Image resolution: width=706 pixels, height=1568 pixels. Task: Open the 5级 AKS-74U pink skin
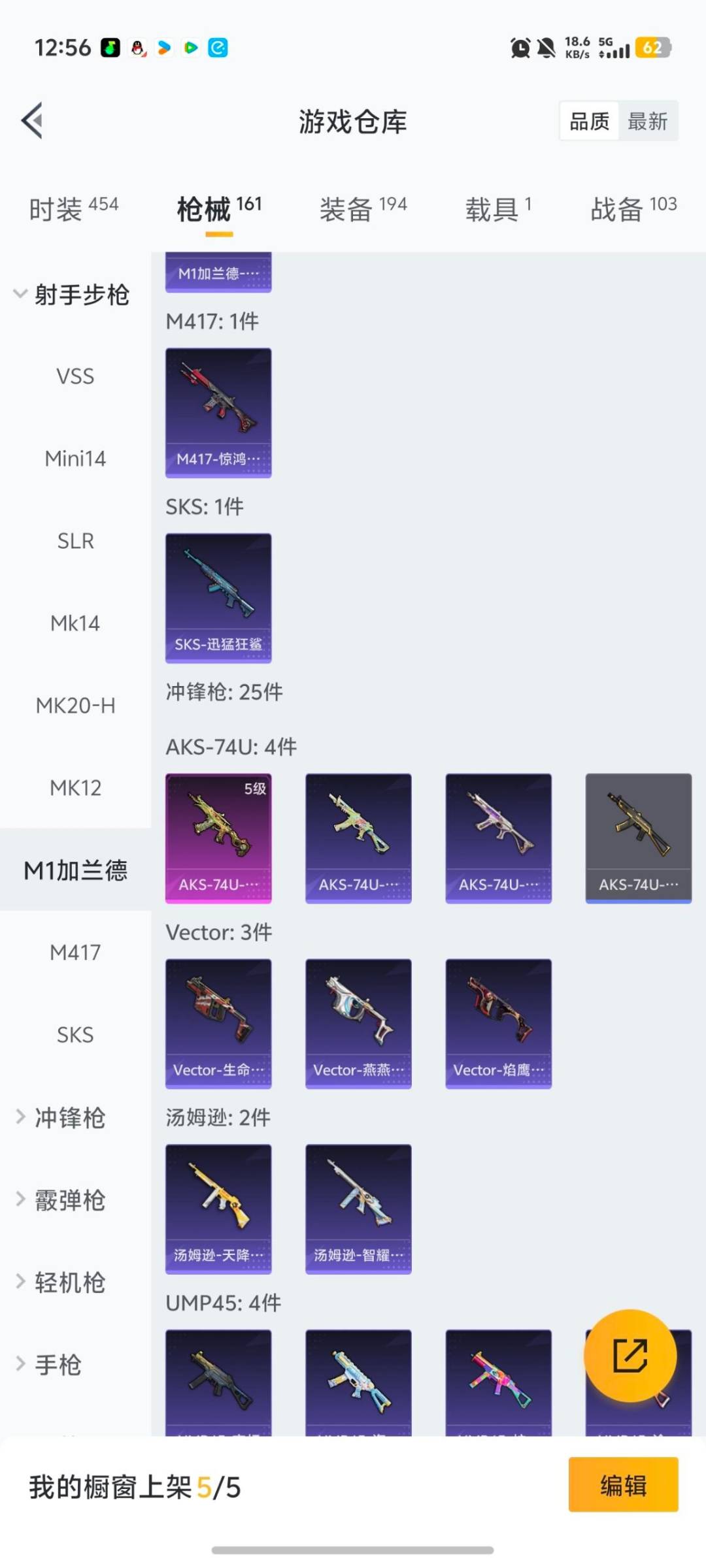click(218, 838)
